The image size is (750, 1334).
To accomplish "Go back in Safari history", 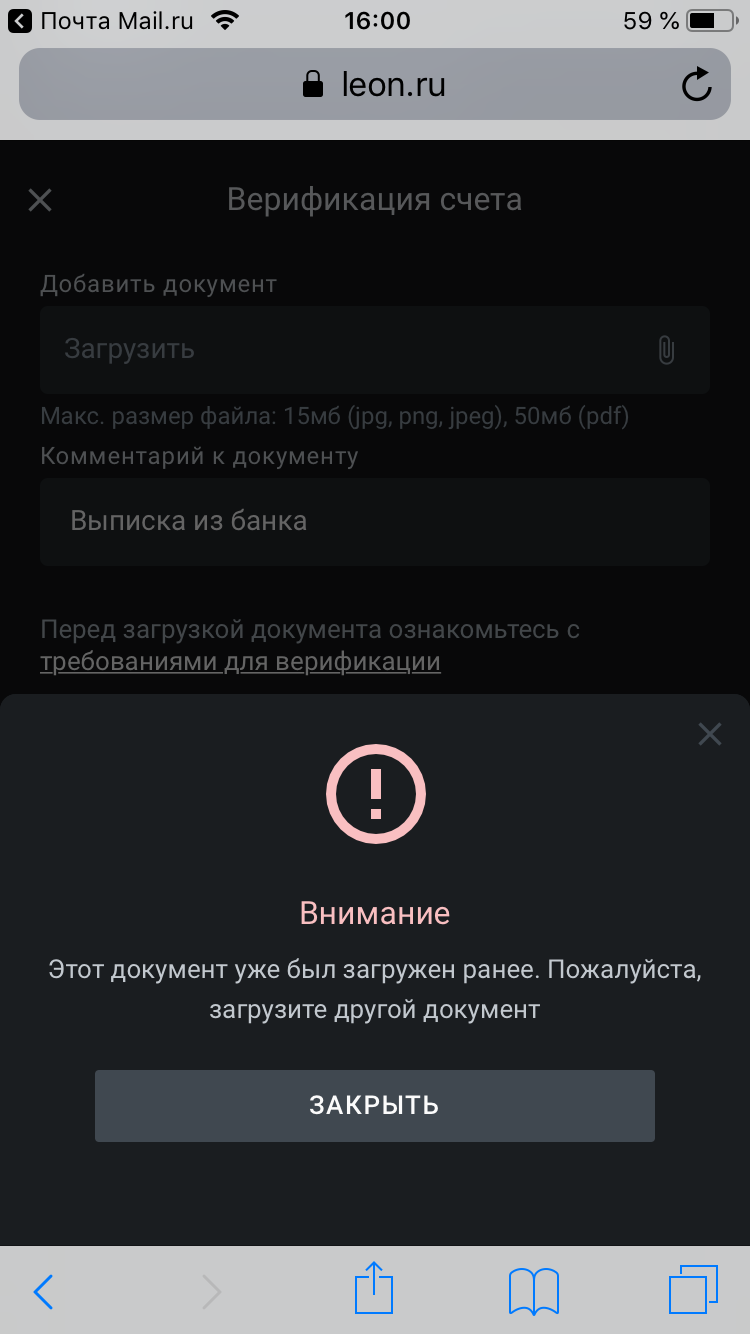I will coord(43,1292).
